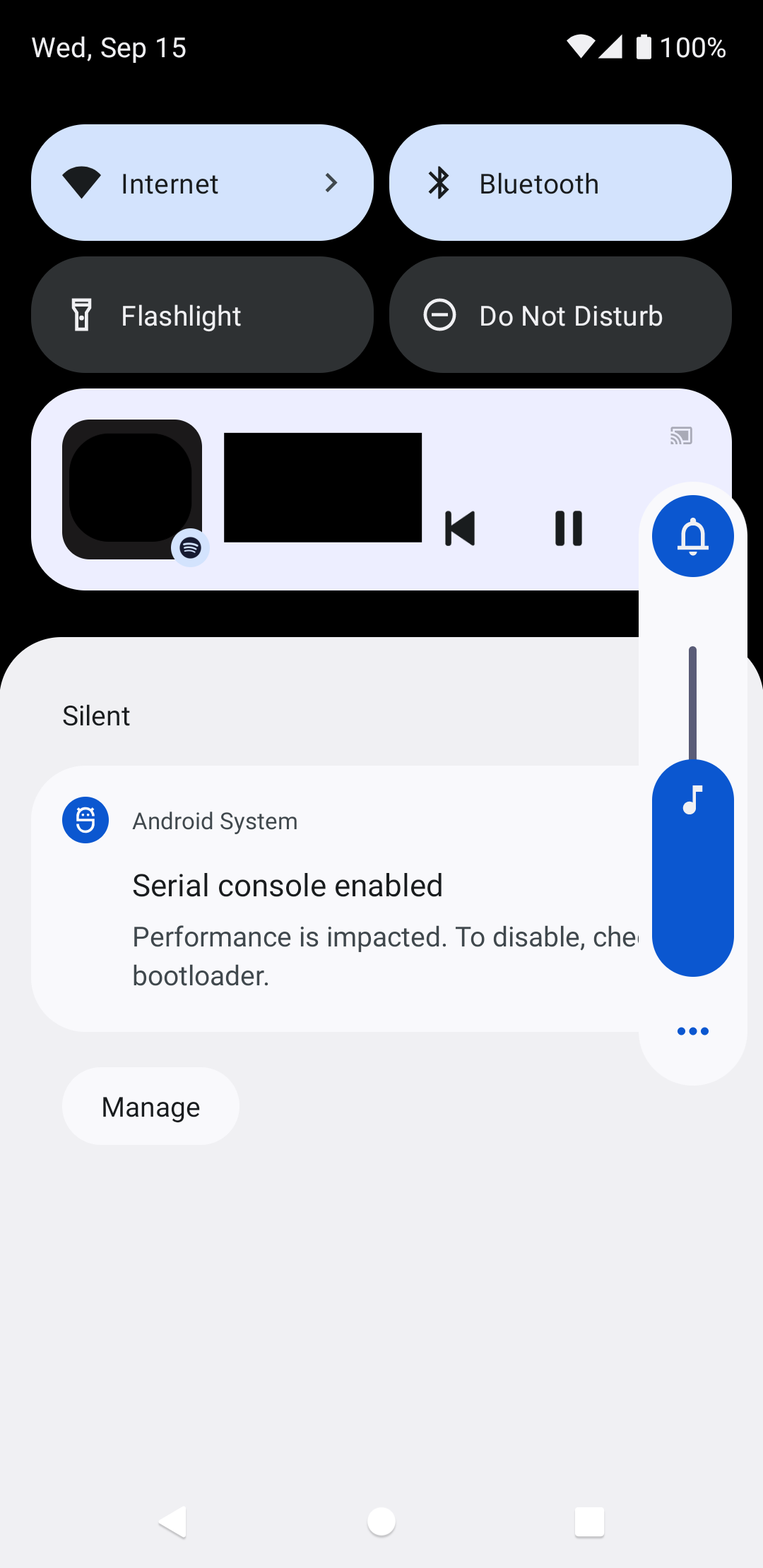Toggle the Bluetooth tile
Screen dimensions: 763x1568
coord(560,183)
